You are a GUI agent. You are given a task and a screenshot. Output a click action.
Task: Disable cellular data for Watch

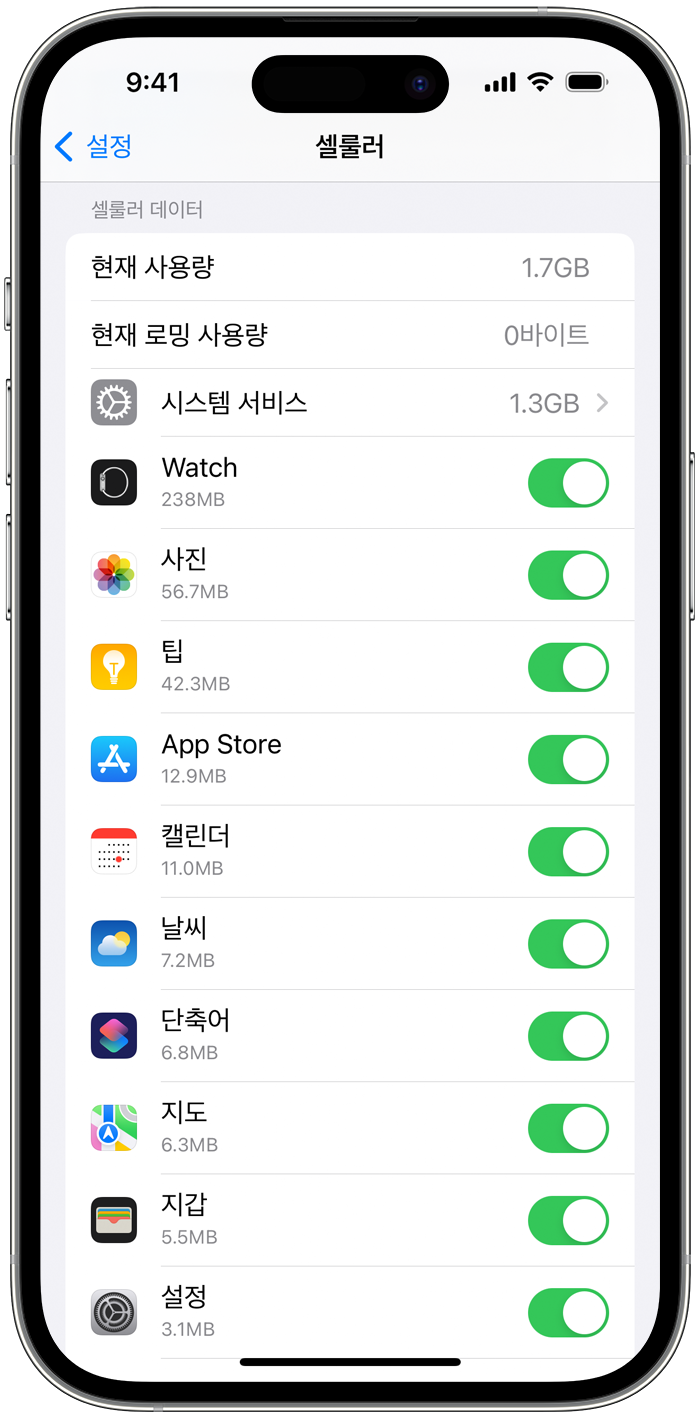pyautogui.click(x=567, y=484)
